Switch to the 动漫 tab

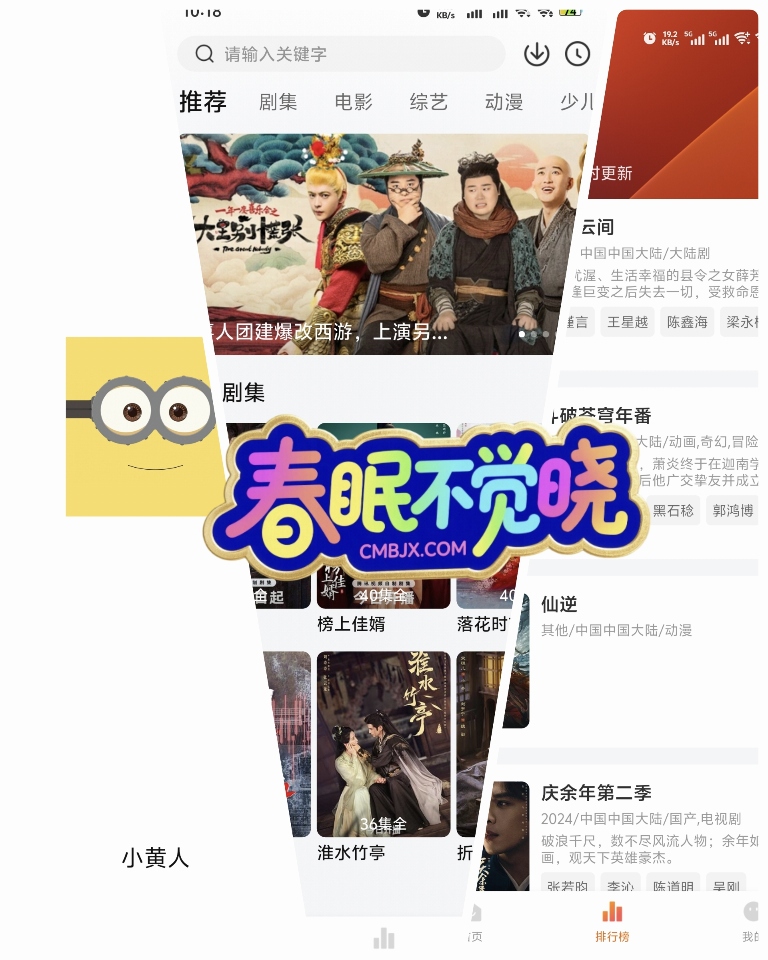[x=504, y=101]
